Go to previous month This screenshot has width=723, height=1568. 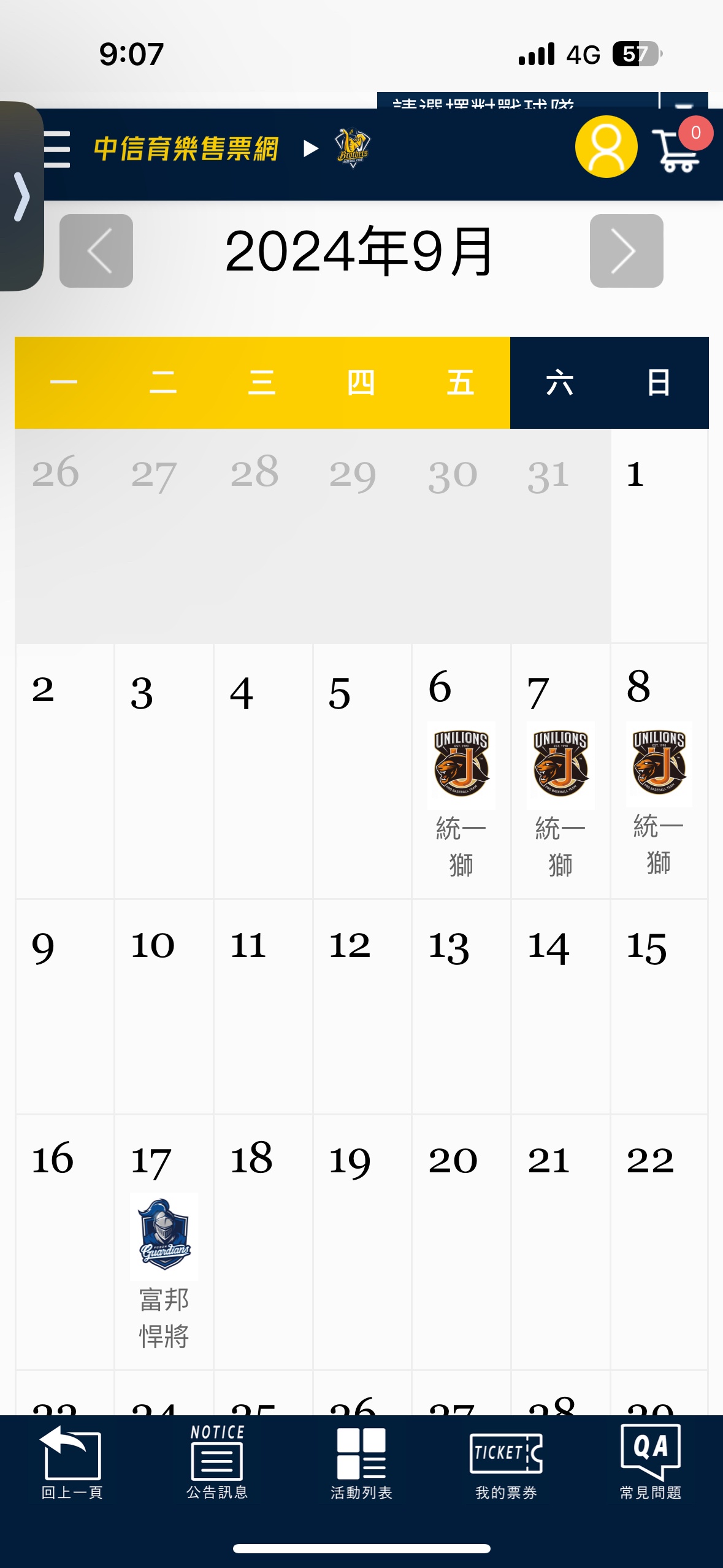[x=96, y=251]
